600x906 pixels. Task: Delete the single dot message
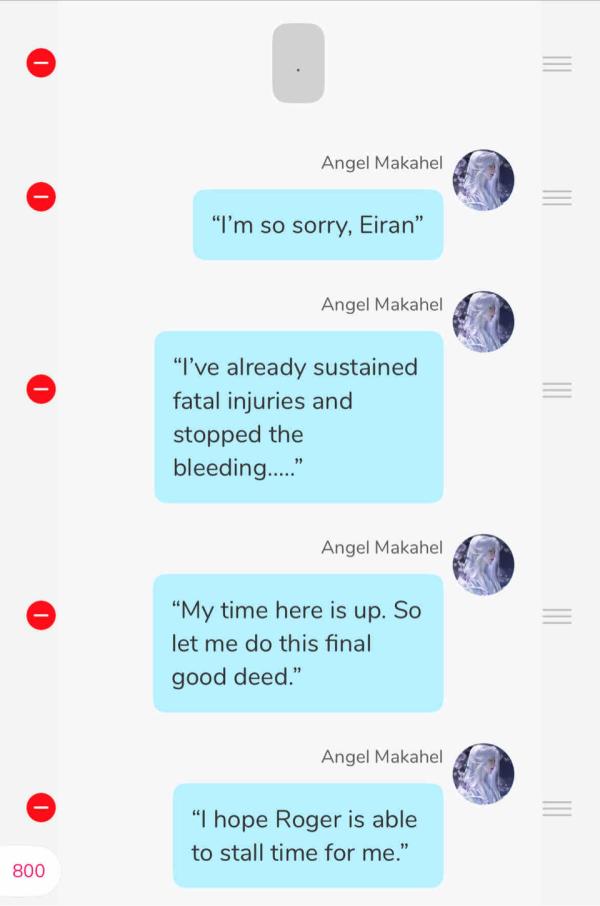point(41,63)
